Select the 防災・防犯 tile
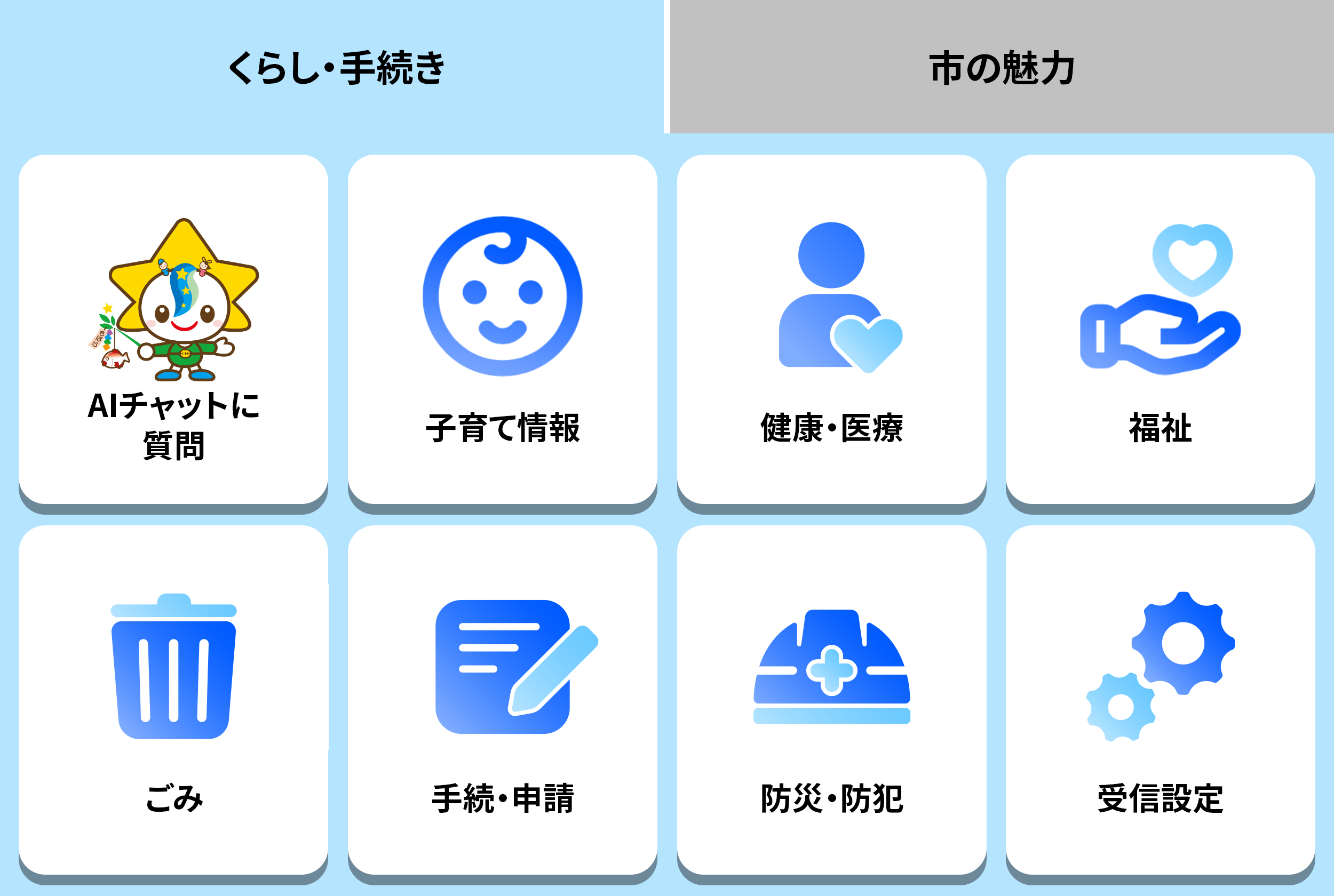1334x896 pixels. pos(831,705)
